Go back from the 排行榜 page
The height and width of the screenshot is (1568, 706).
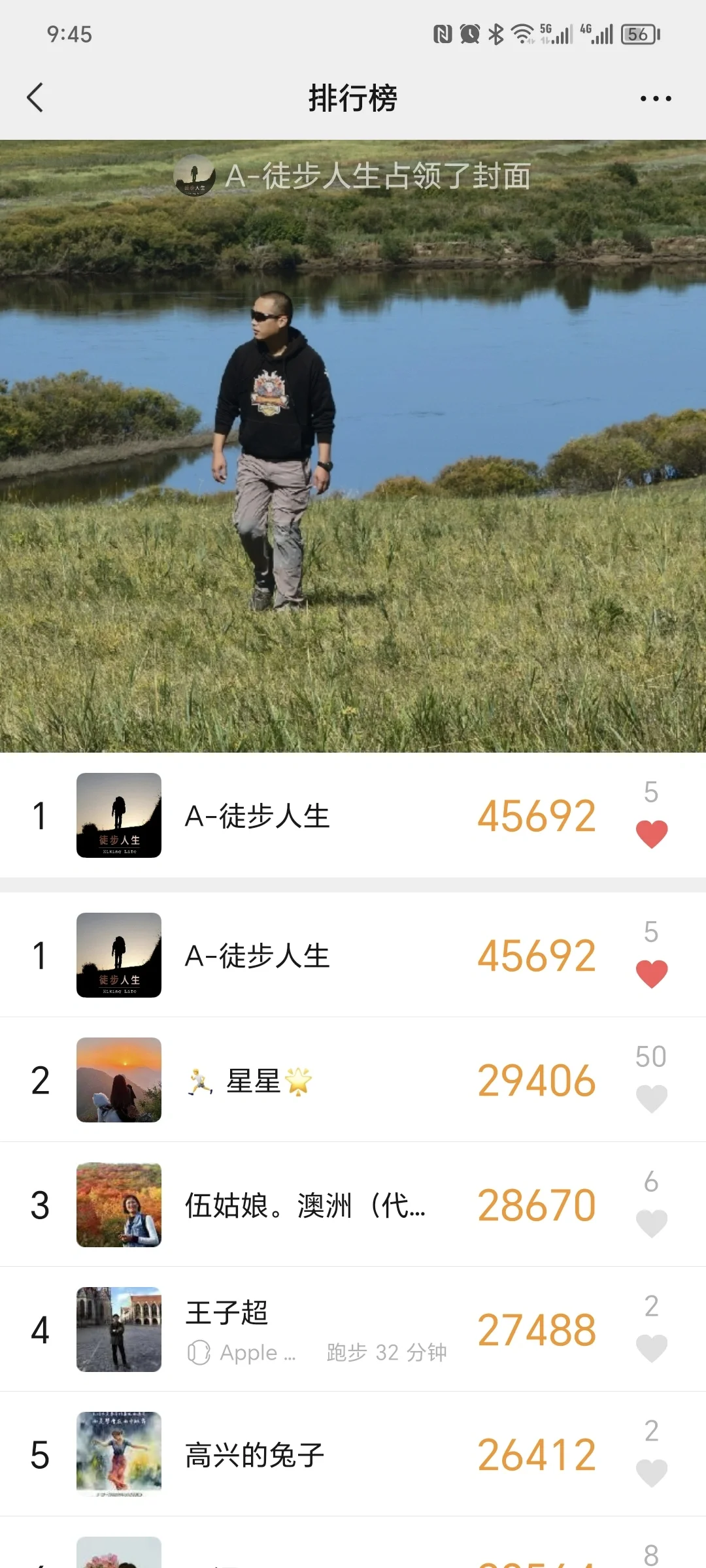(35, 98)
